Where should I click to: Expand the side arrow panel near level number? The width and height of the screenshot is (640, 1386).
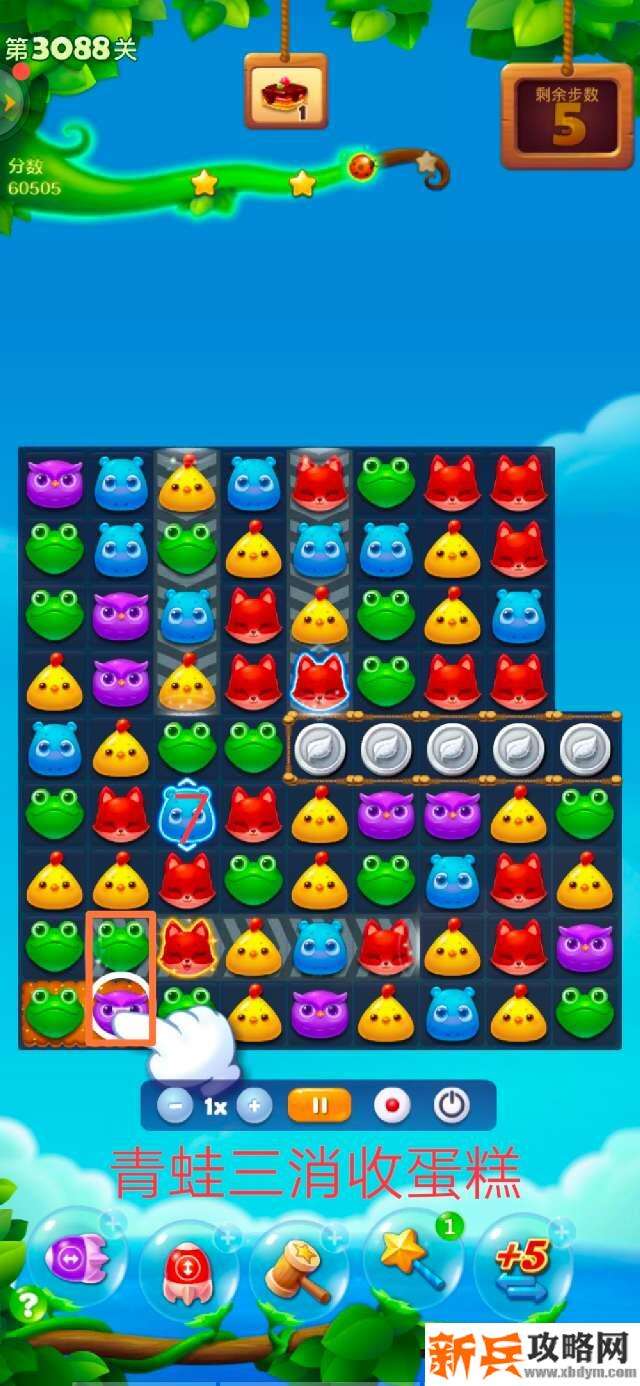[x=10, y=102]
